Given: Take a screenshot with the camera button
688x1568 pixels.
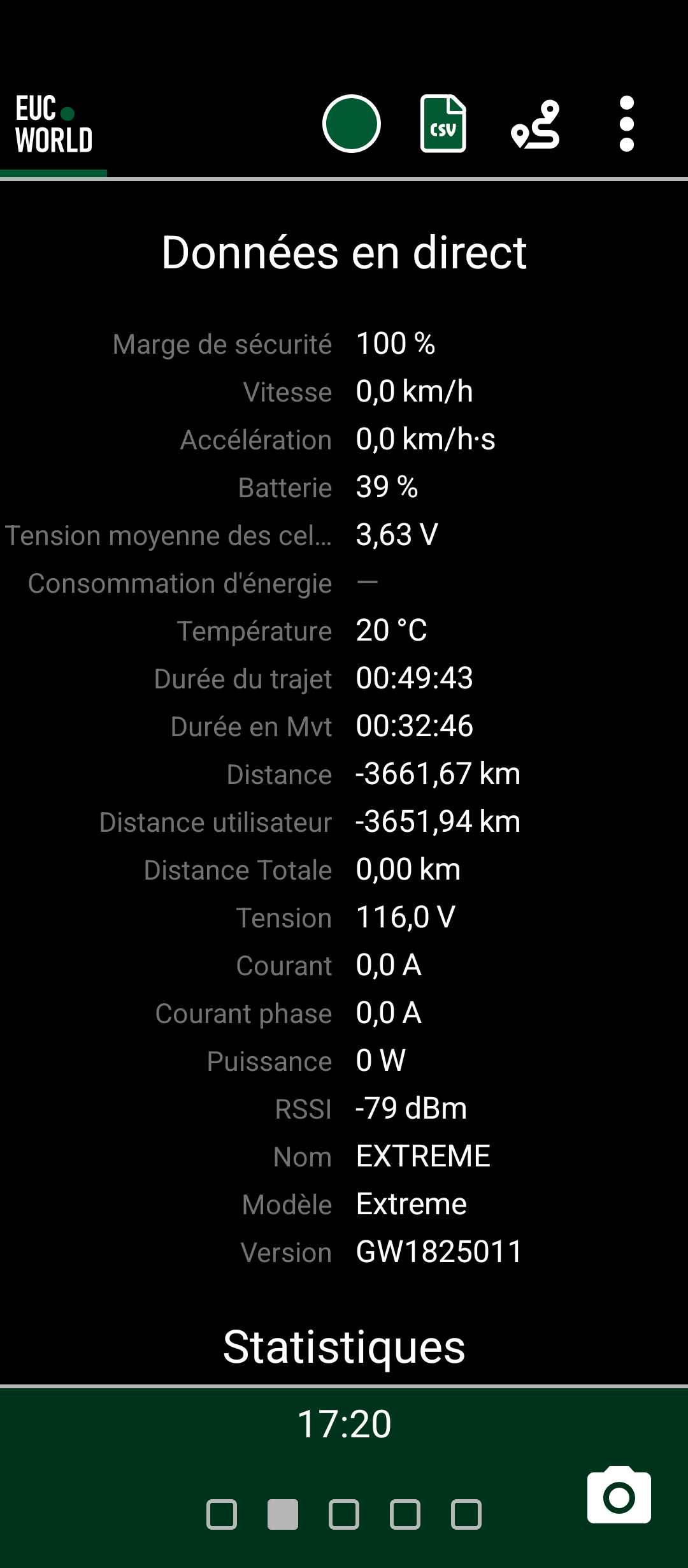Looking at the screenshot, I should [619, 1495].
